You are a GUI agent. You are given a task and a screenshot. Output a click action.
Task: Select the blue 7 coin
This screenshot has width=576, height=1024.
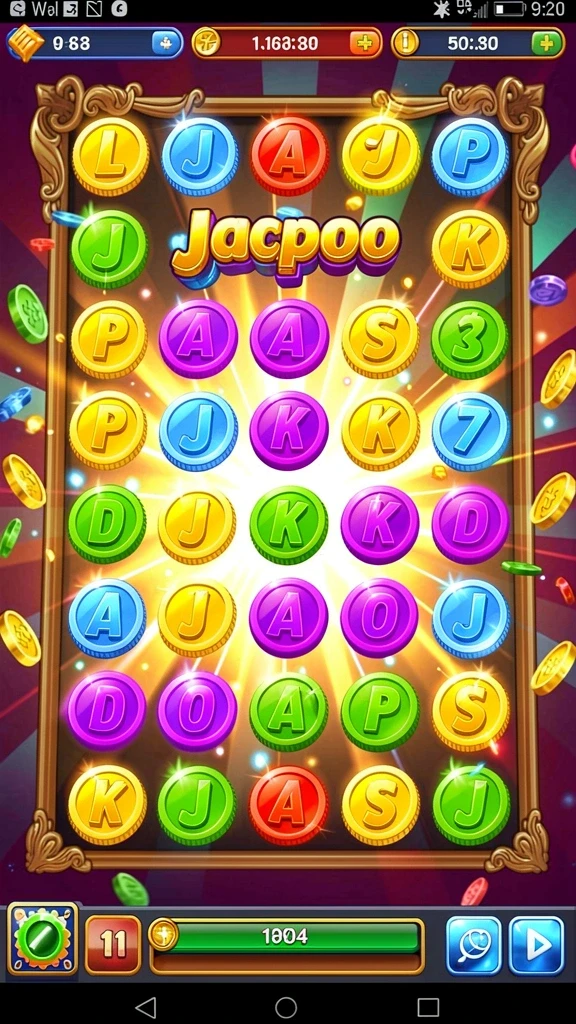point(470,431)
